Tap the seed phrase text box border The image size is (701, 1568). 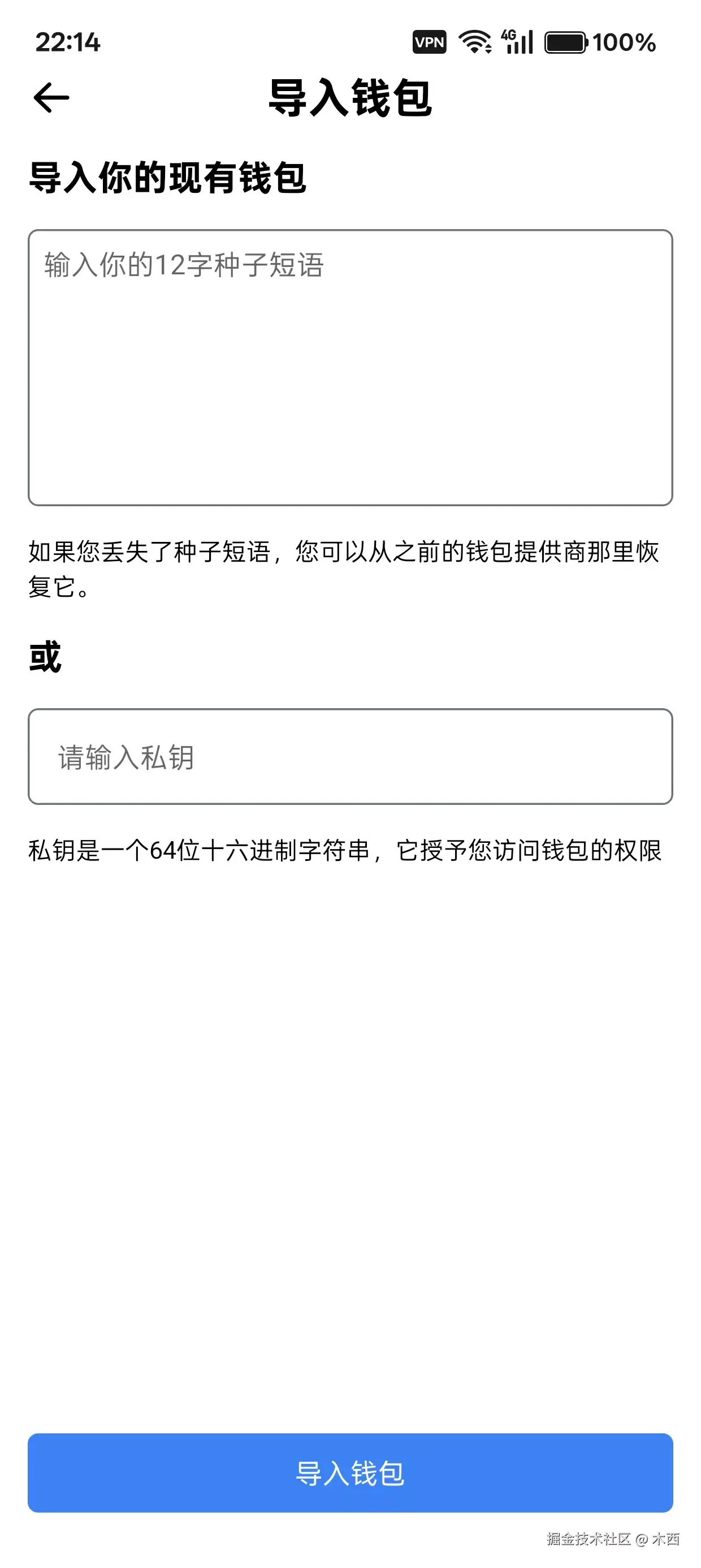(x=350, y=230)
